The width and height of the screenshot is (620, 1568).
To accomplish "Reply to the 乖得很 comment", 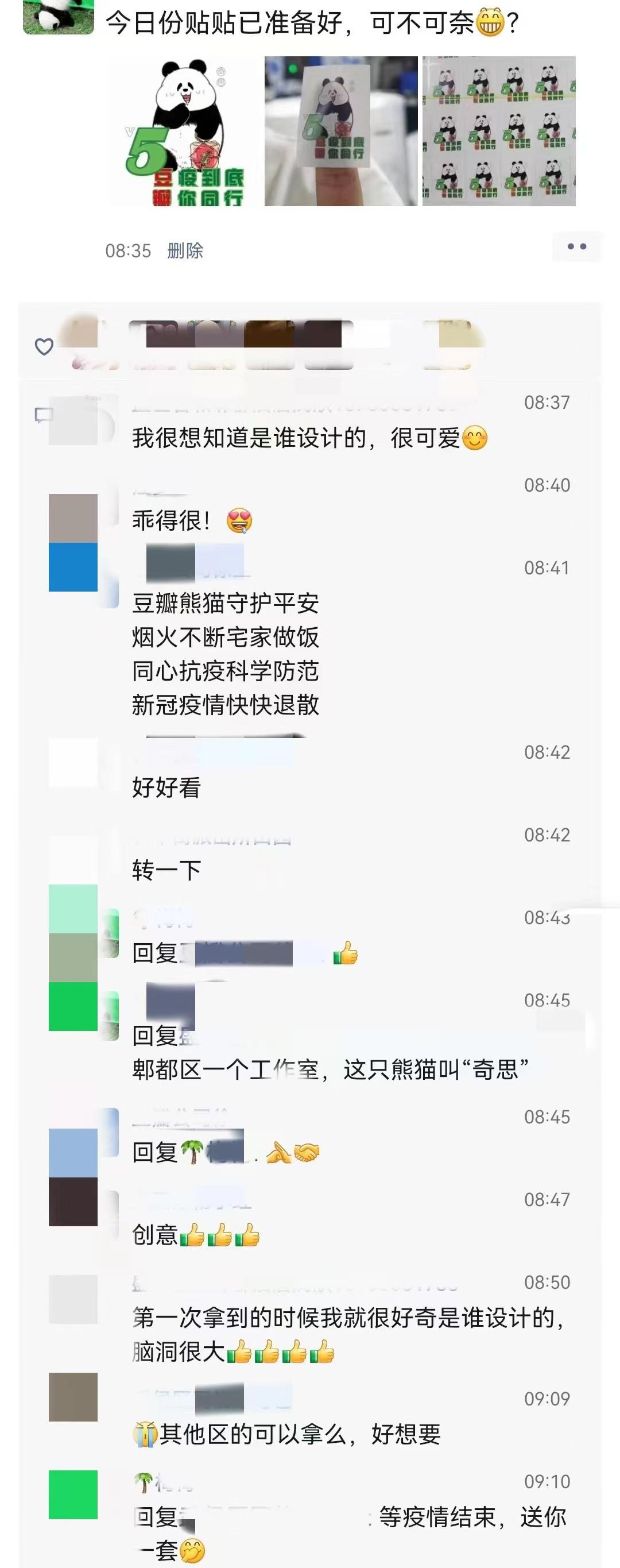I will coord(192,521).
